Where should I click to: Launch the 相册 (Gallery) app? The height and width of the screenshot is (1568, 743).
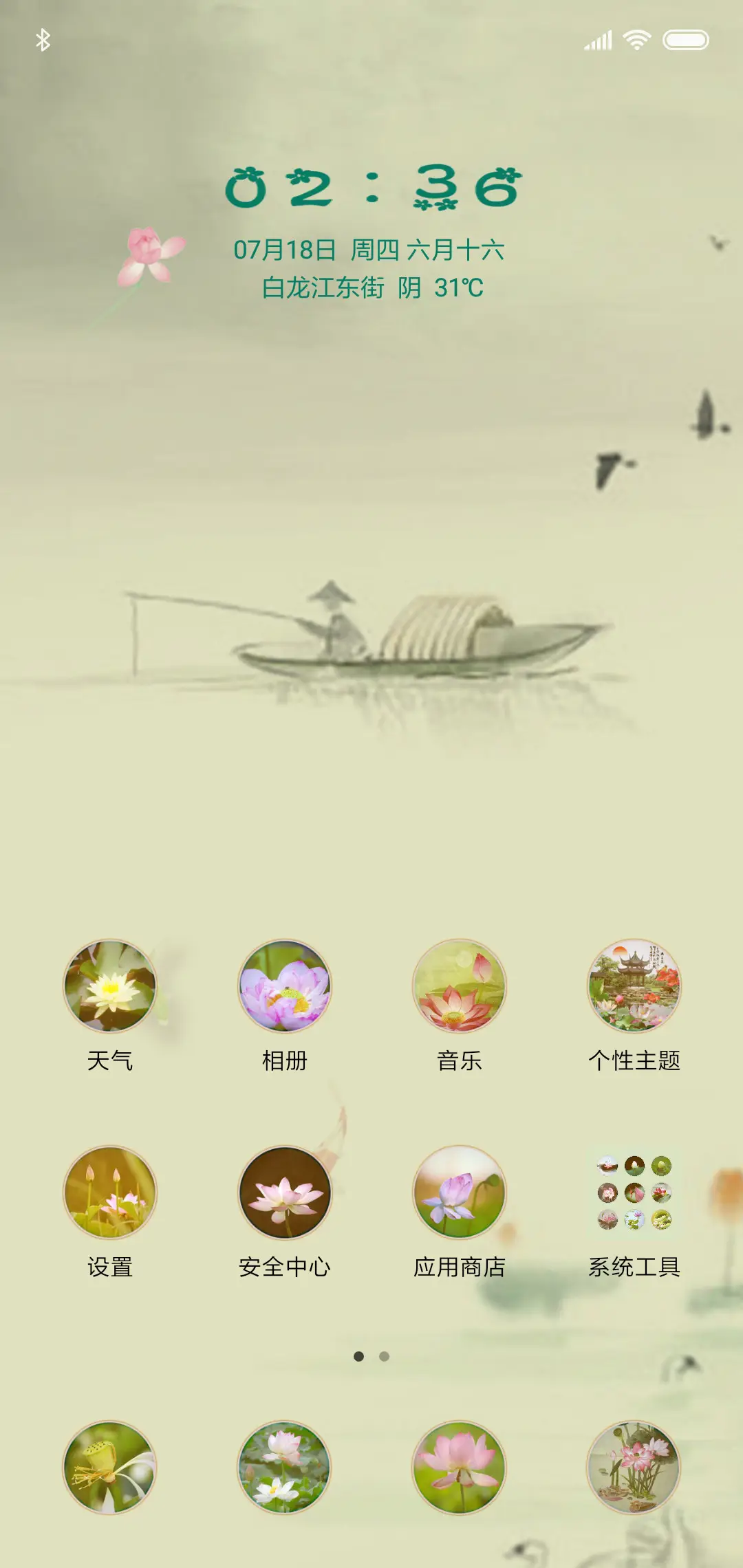point(286,985)
